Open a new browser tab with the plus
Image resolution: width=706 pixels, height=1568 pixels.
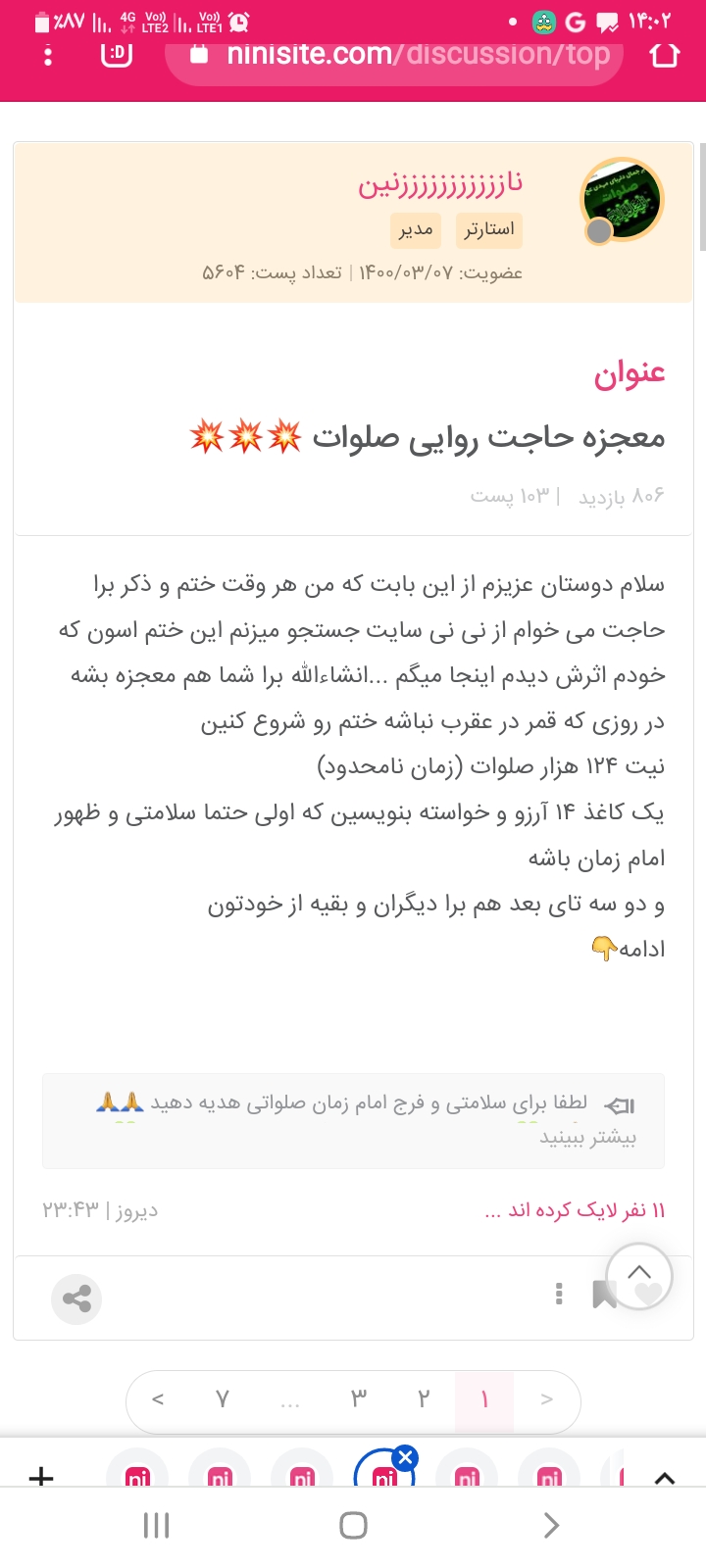tap(41, 1476)
